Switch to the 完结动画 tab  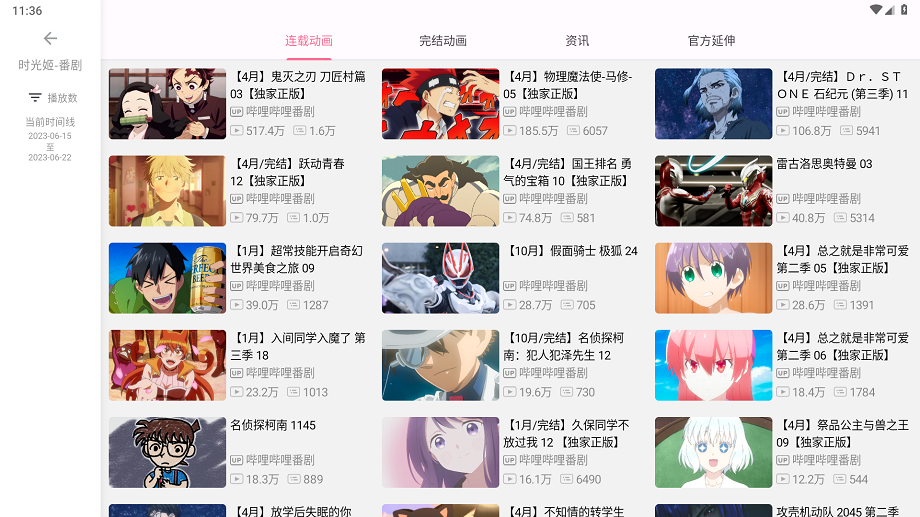click(x=442, y=41)
